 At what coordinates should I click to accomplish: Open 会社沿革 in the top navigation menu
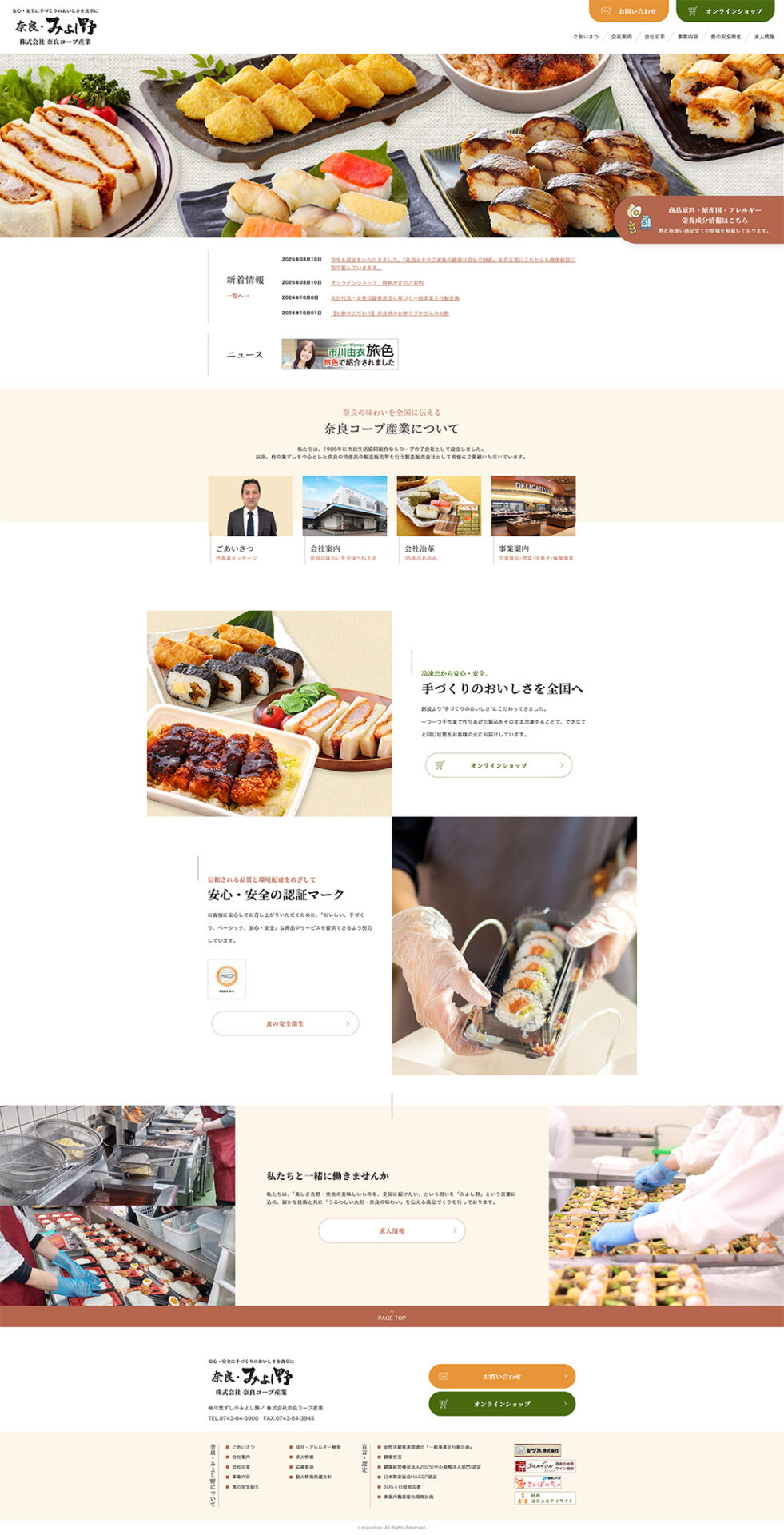(655, 37)
